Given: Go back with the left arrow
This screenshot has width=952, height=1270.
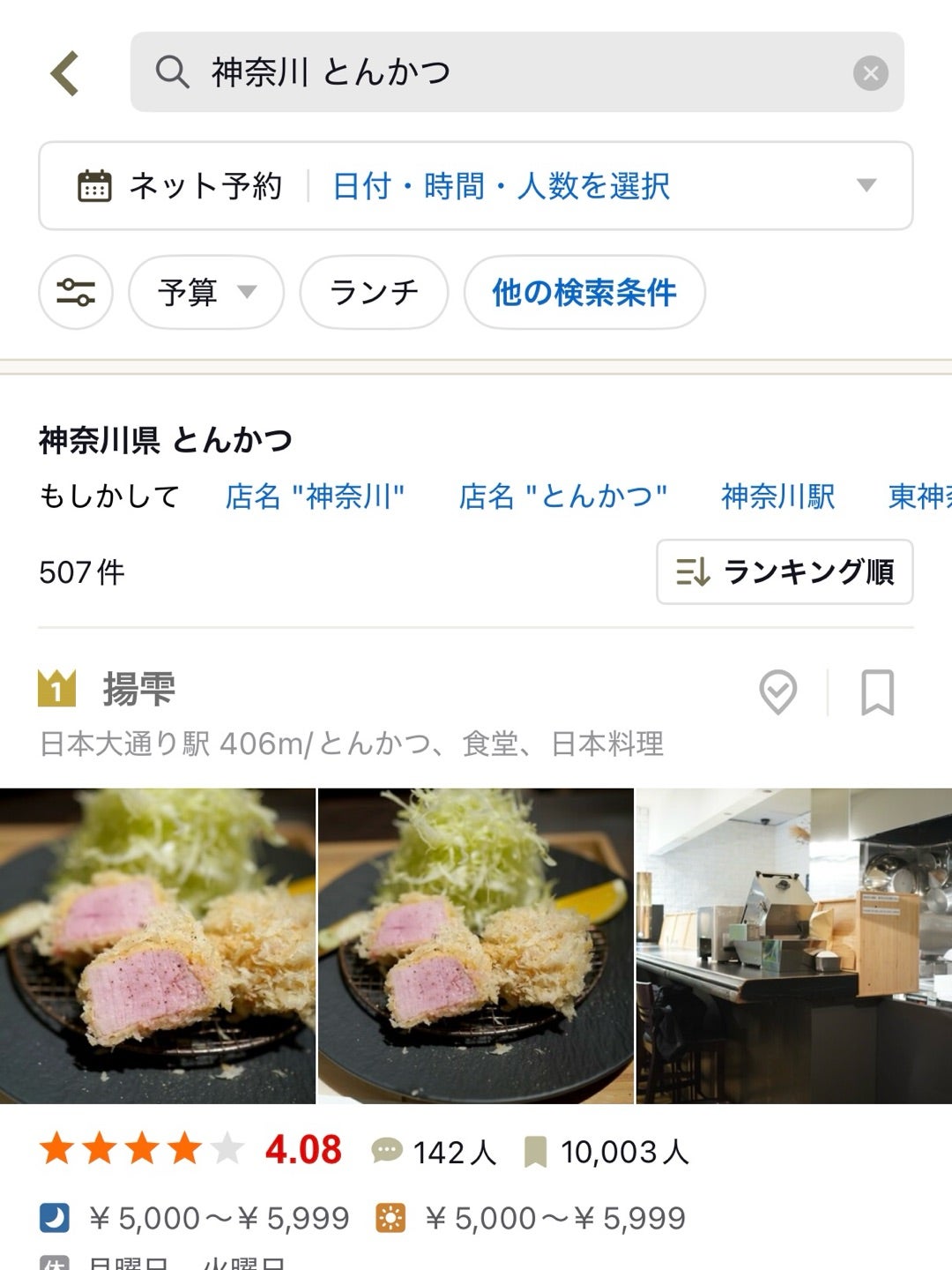Looking at the screenshot, I should pos(65,73).
